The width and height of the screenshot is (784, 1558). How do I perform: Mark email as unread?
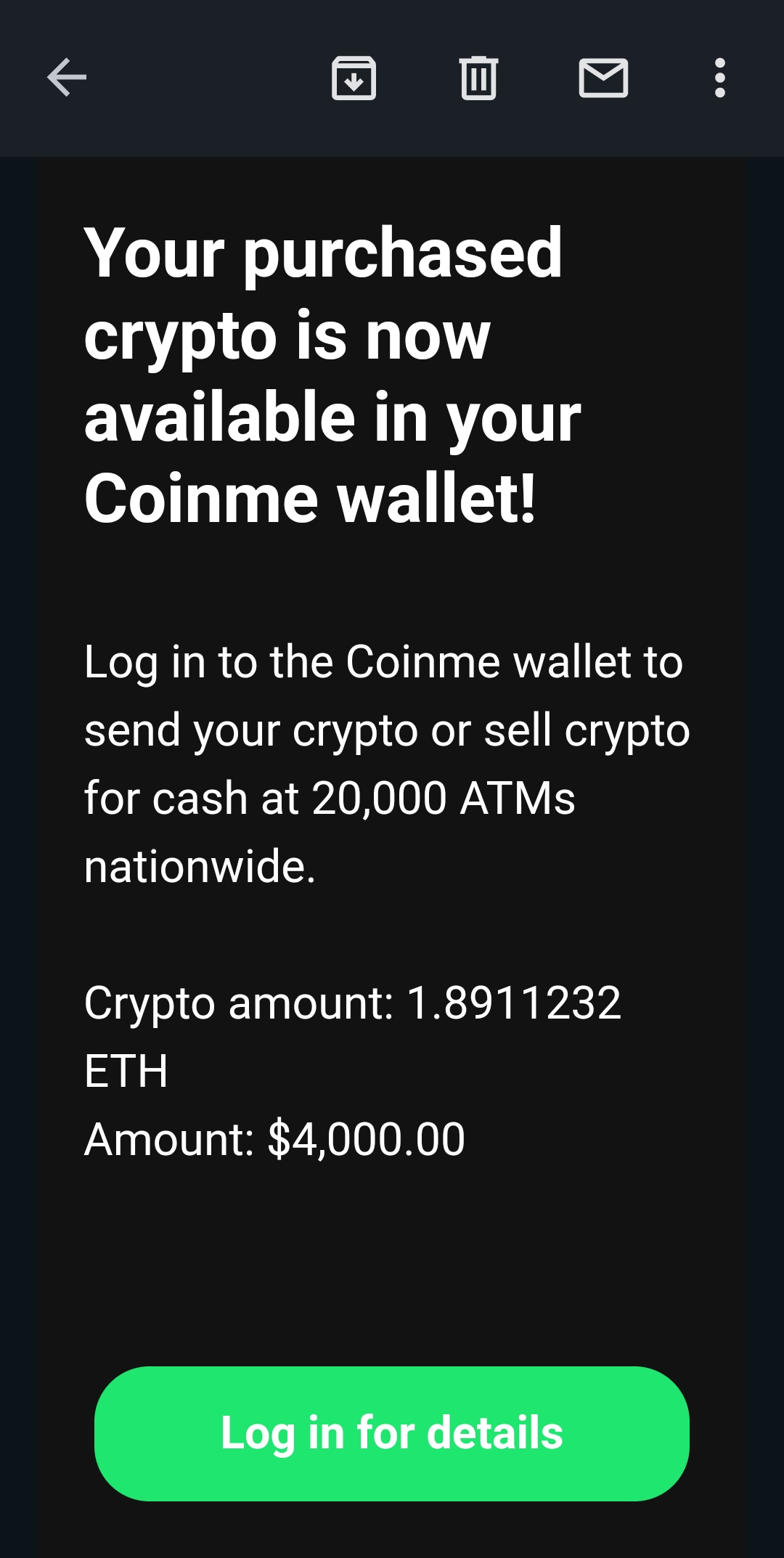[x=603, y=78]
